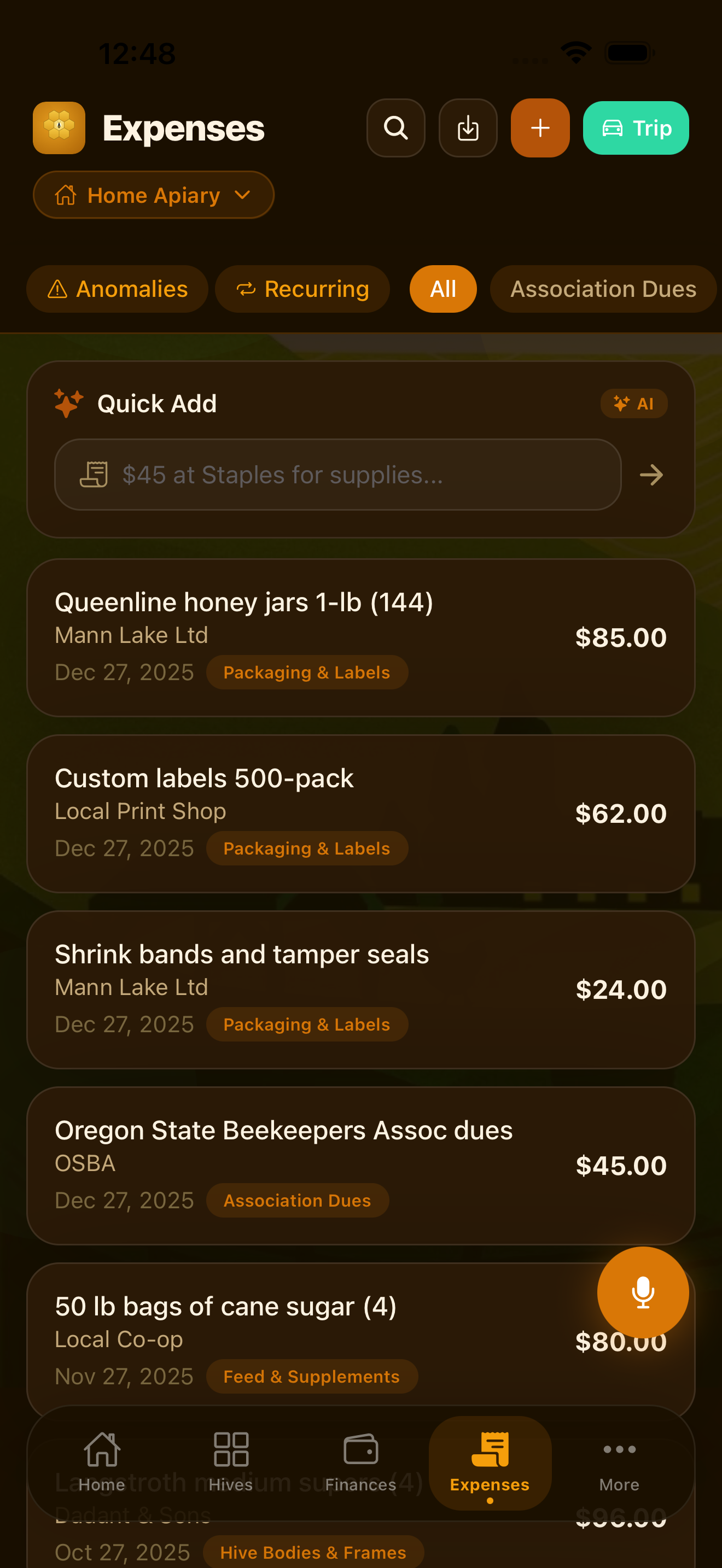The height and width of the screenshot is (1568, 722).
Task: Open the search icon in the header
Action: (395, 128)
